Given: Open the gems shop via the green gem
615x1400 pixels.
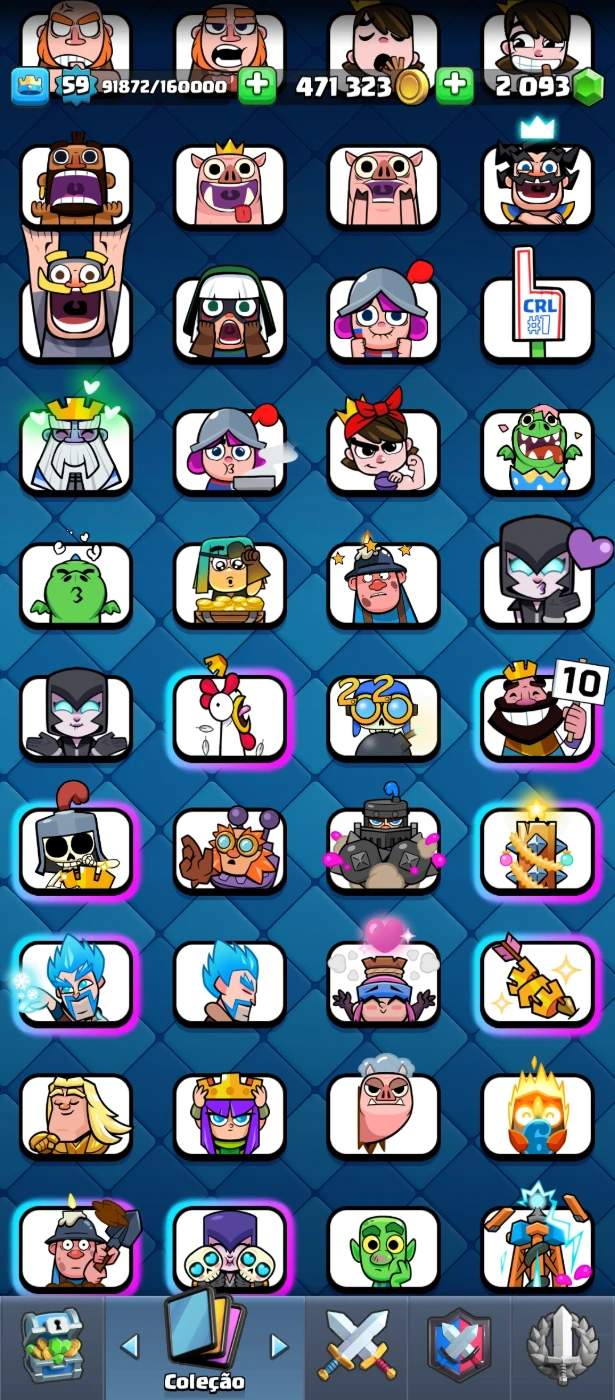Looking at the screenshot, I should click(x=589, y=87).
